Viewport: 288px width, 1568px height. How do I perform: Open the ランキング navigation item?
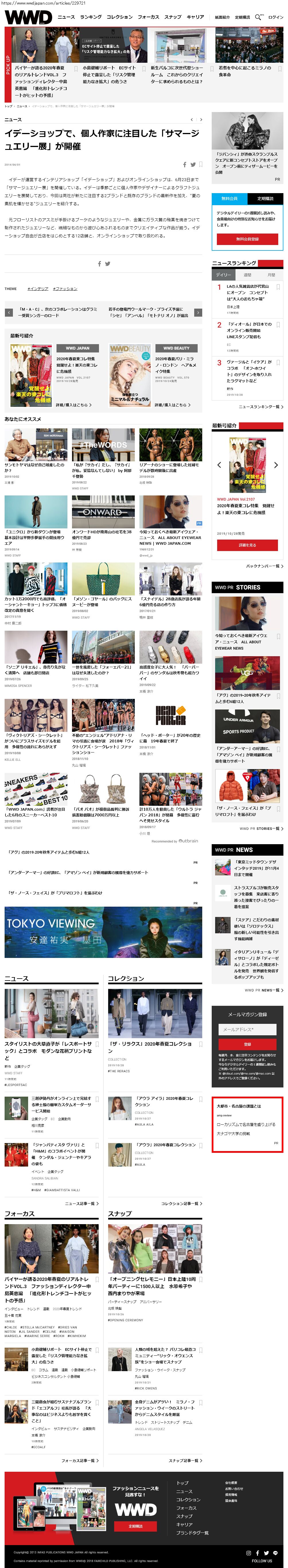pyautogui.click(x=91, y=17)
